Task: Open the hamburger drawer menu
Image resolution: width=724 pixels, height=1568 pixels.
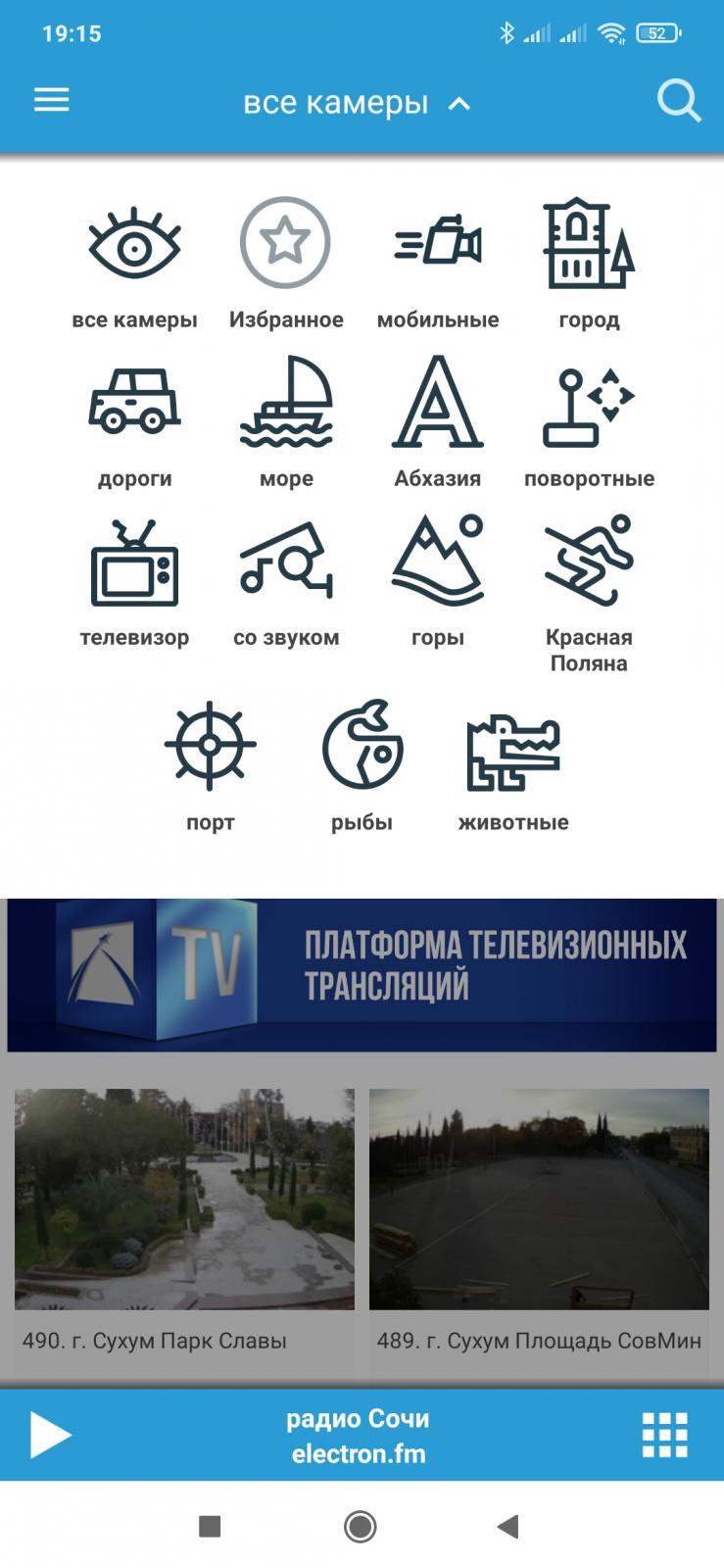Action: click(x=51, y=100)
